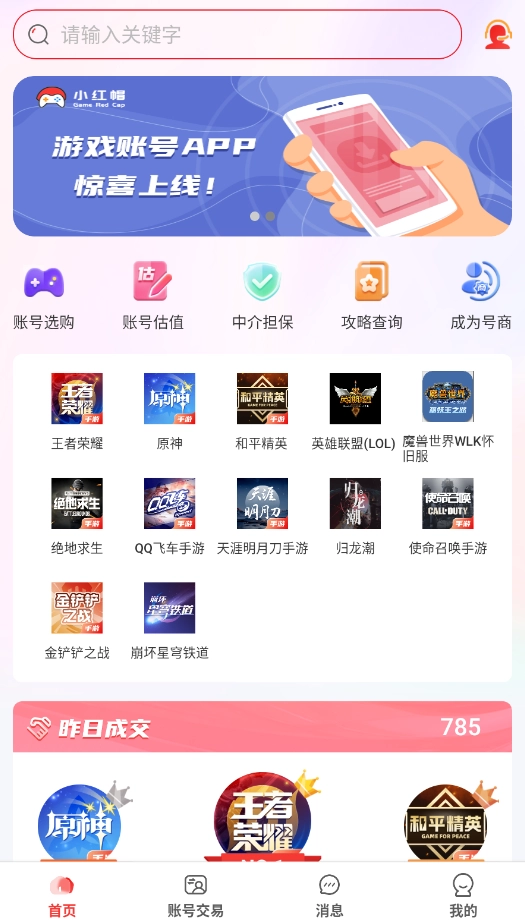Go to the 我的 tab
The height and width of the screenshot is (920, 525).
tap(463, 895)
